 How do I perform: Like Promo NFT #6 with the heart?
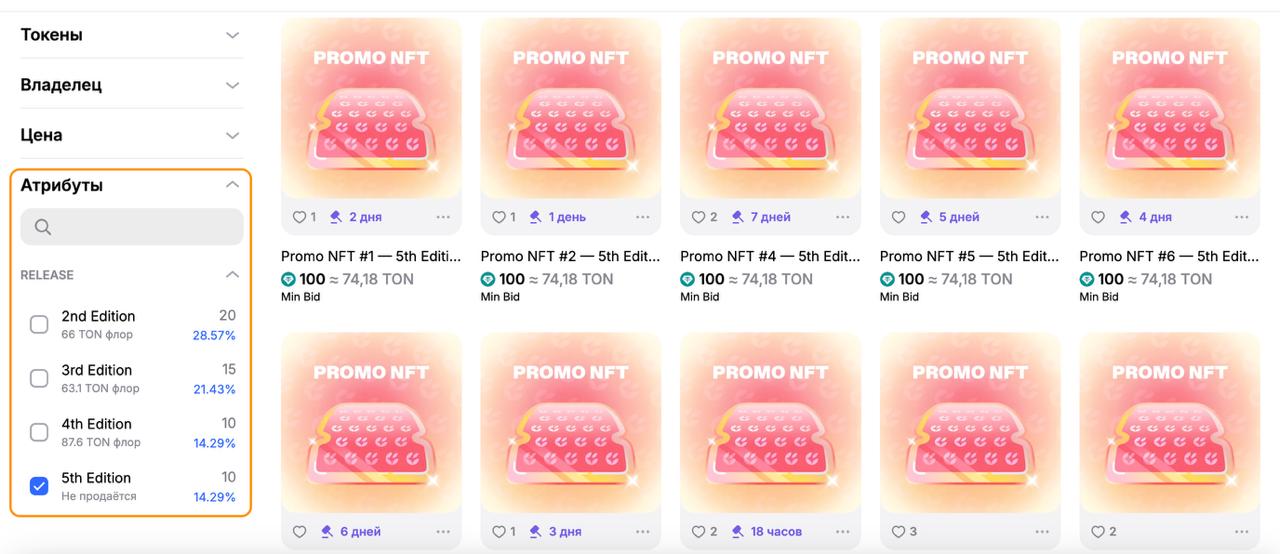point(1098,217)
